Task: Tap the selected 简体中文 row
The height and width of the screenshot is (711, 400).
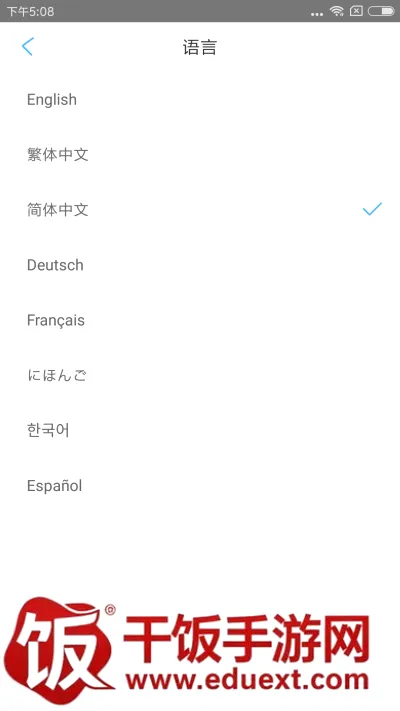Action: pos(200,210)
